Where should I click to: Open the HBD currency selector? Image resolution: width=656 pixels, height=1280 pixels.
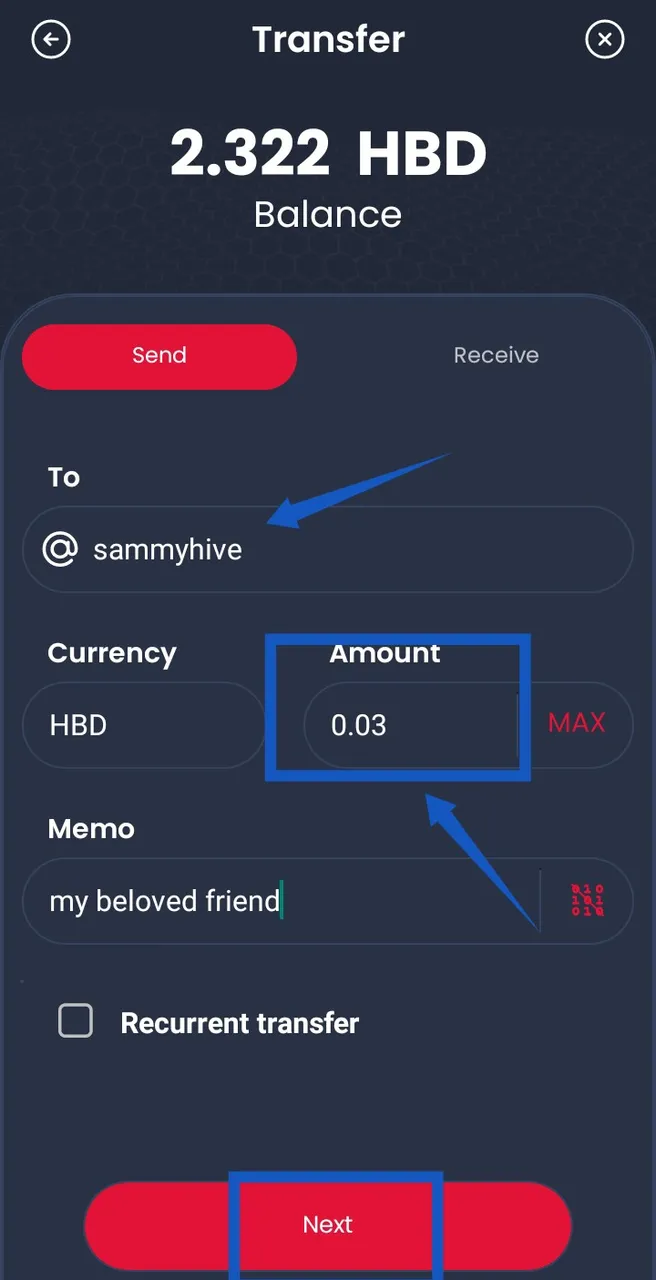pos(143,725)
